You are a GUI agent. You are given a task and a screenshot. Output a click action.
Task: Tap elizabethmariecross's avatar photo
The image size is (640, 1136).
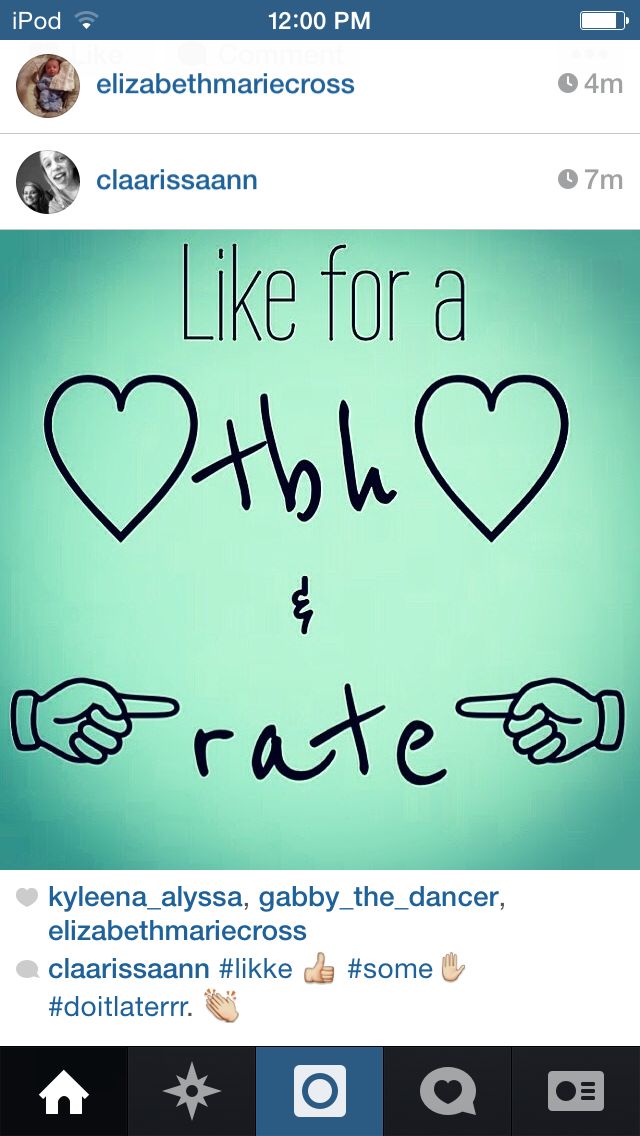pyautogui.click(x=48, y=86)
